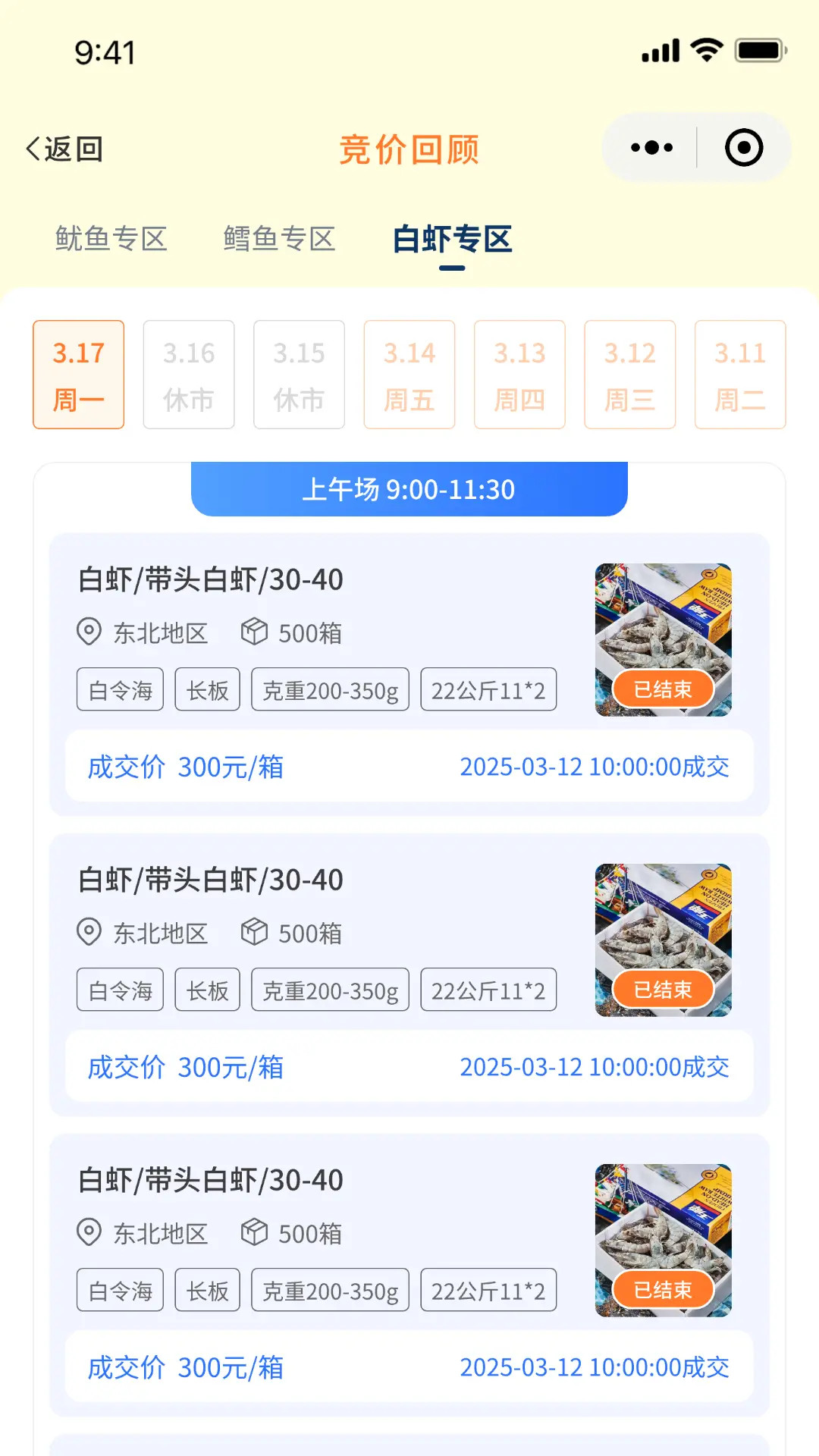Open the three-dot more options menu
The width and height of the screenshot is (819, 1456).
click(x=650, y=148)
